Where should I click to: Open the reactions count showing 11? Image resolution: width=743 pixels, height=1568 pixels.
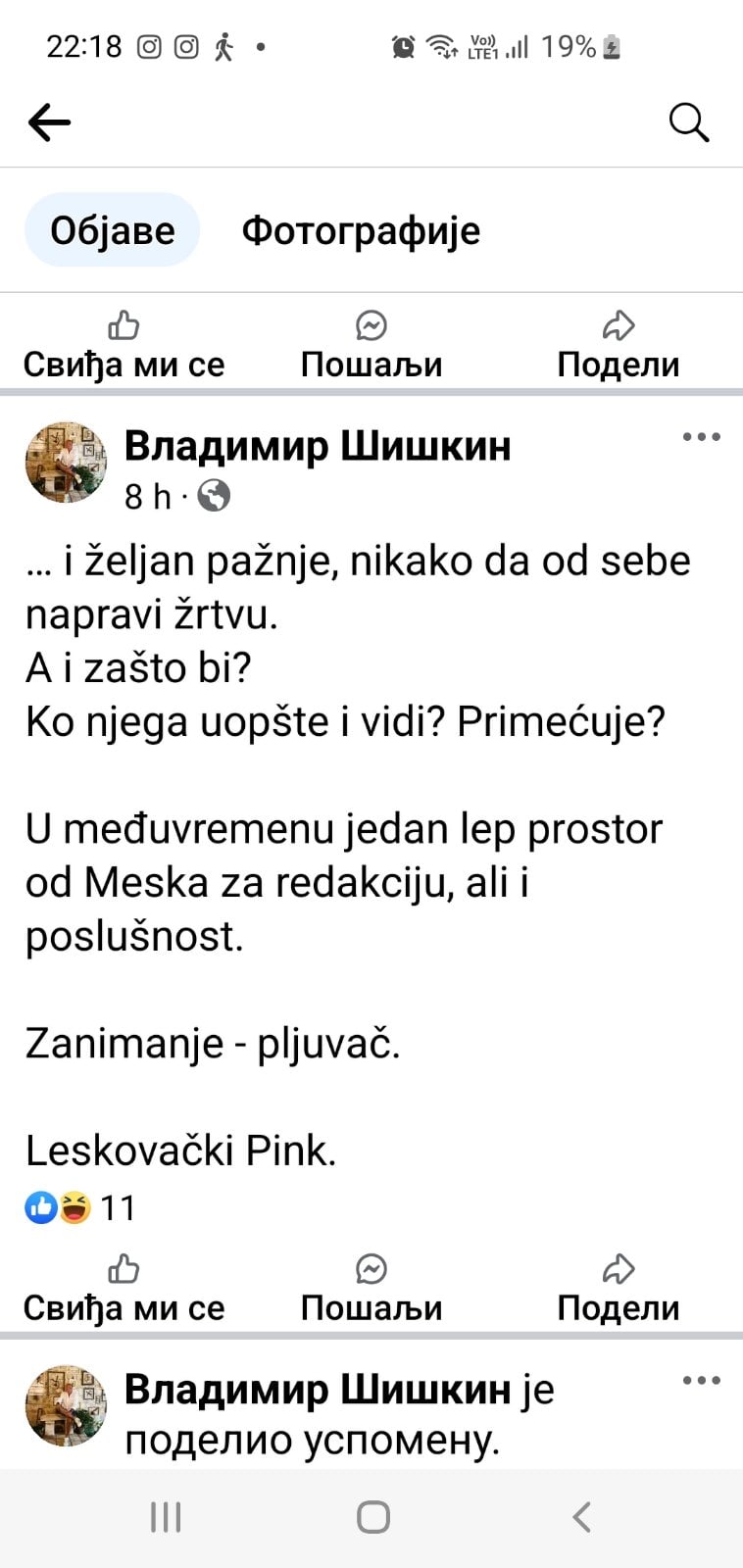coord(80,1207)
